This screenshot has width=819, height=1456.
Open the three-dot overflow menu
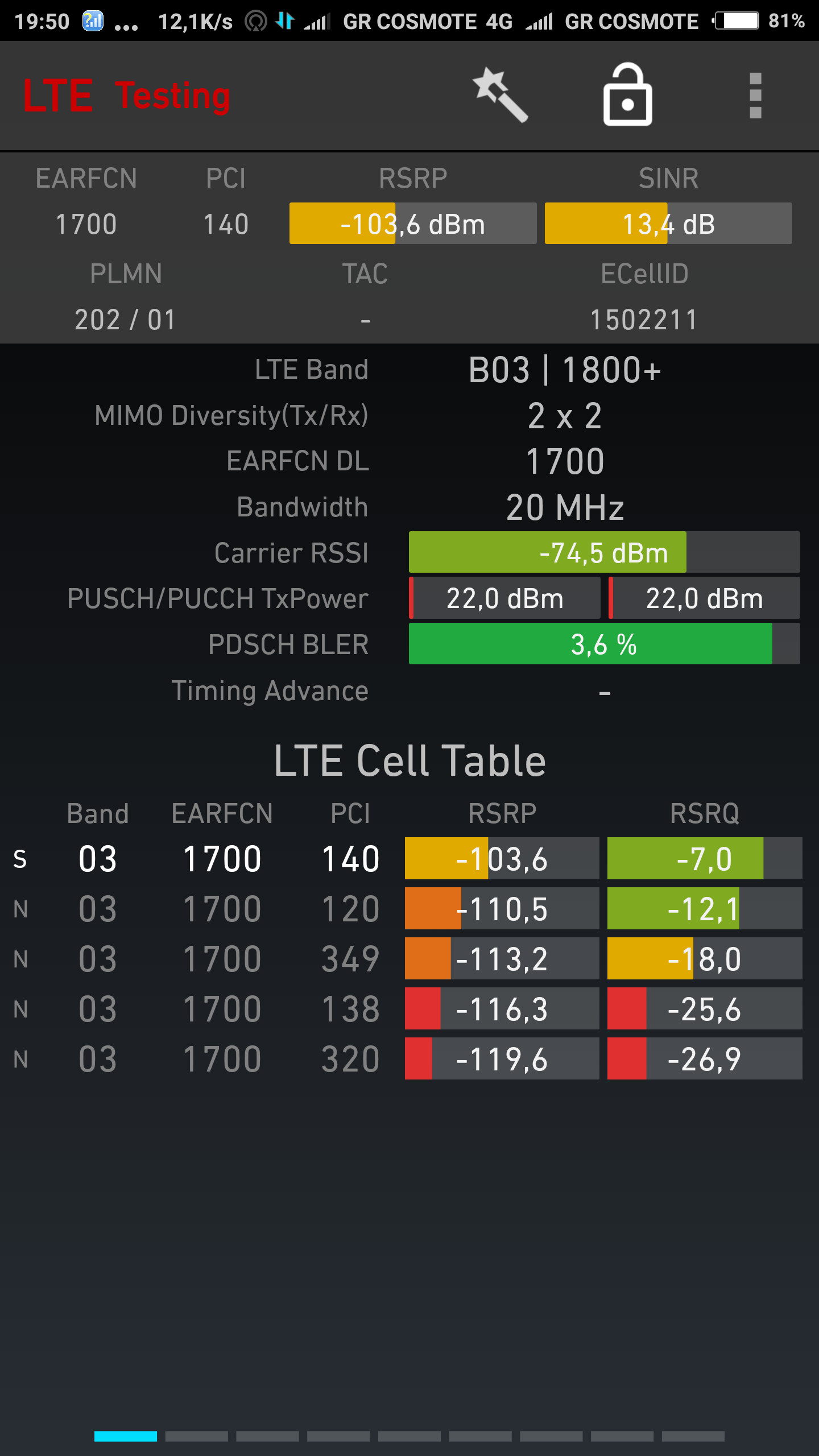click(x=755, y=95)
